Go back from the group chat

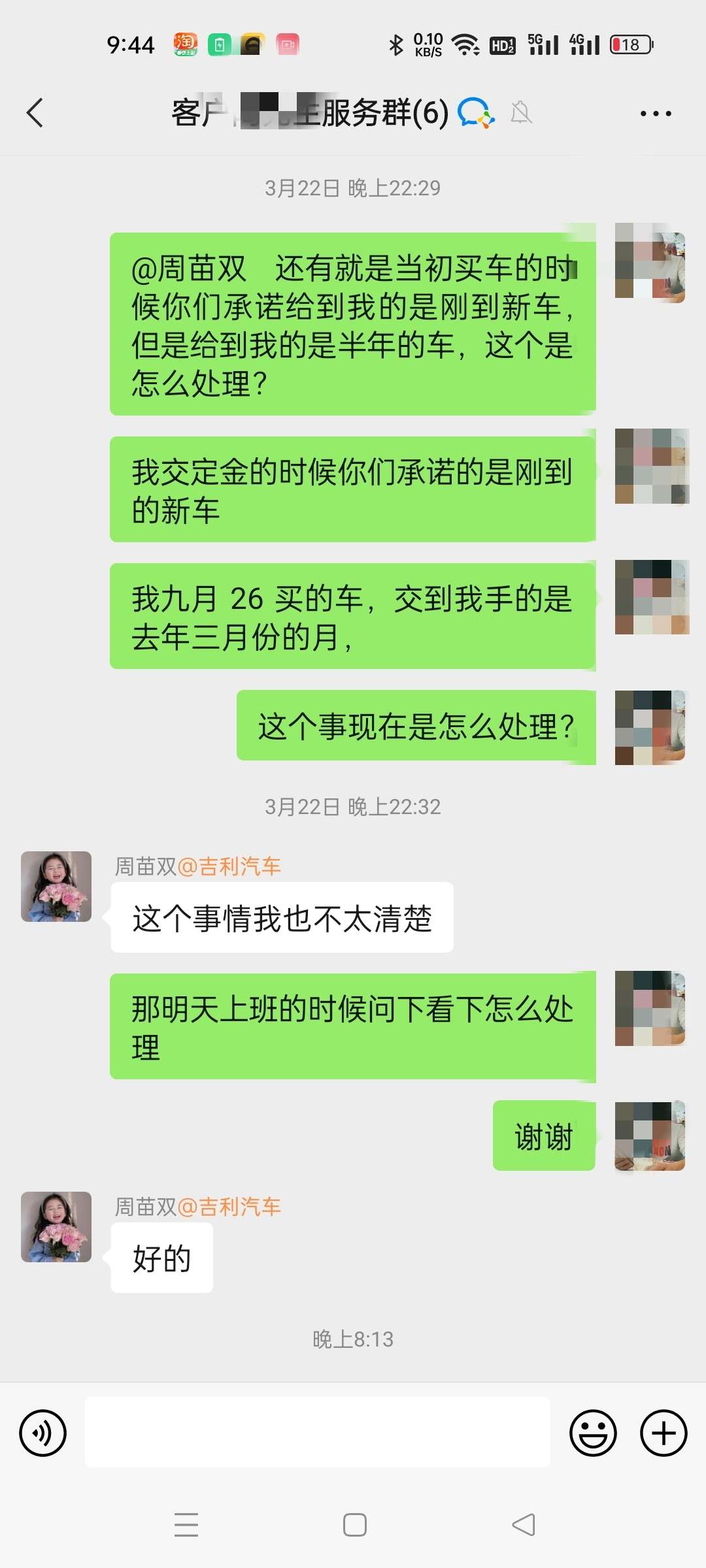(x=35, y=113)
